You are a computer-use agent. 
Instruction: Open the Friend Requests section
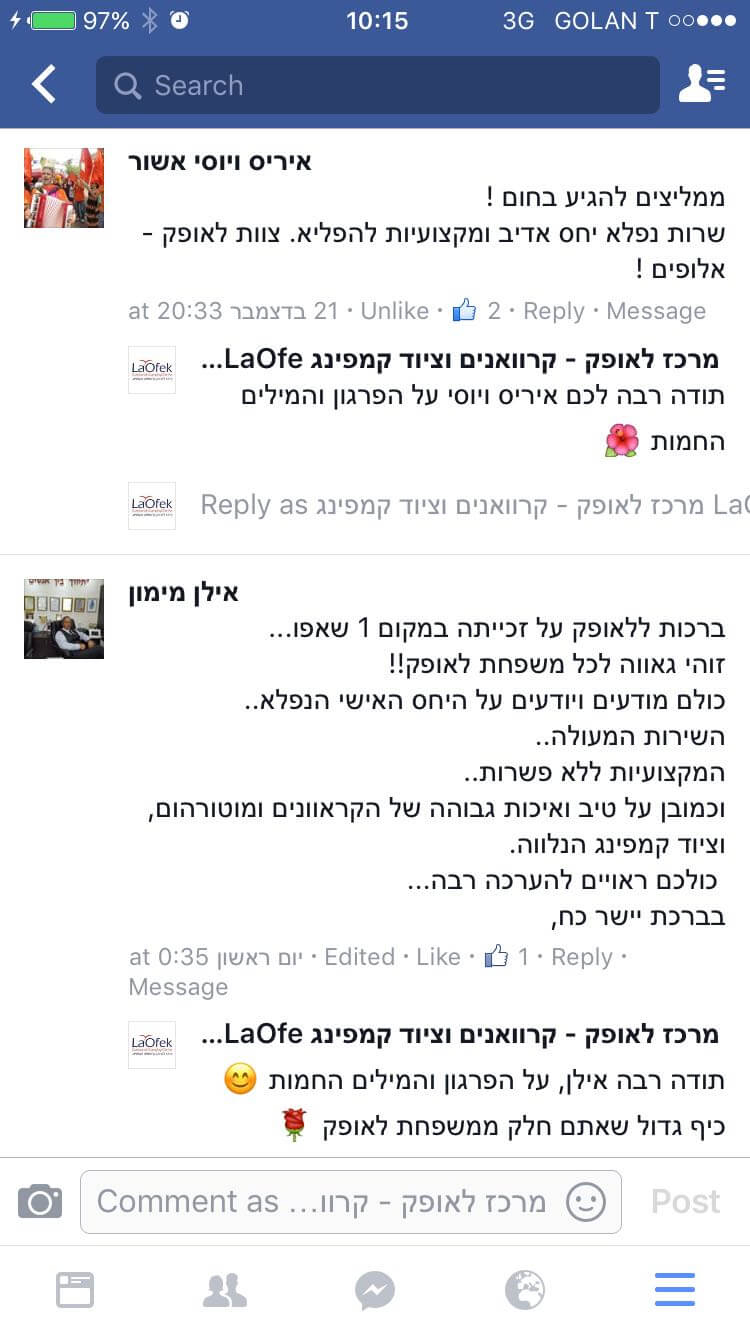pos(225,1289)
